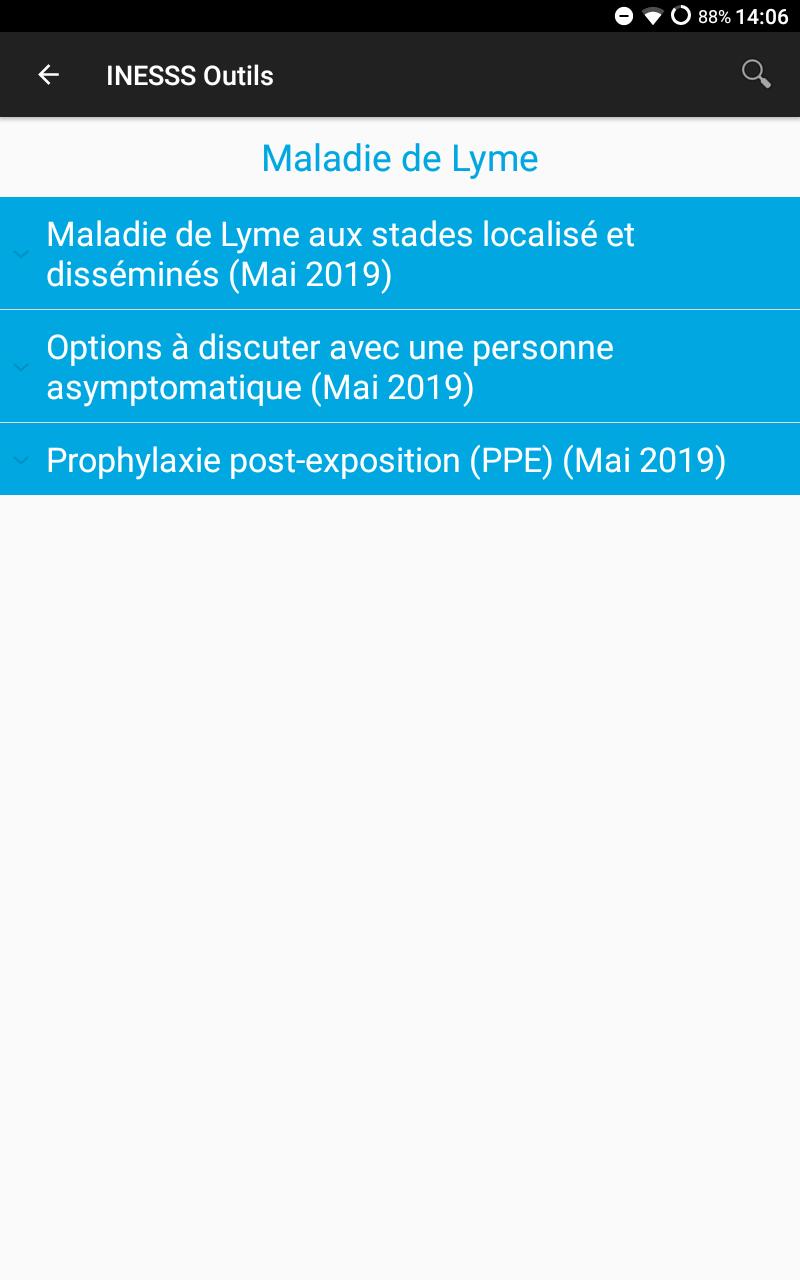This screenshot has height=1280, width=800.
Task: Expand Prophylaxie post-exposition (PPE) section
Action: 400,460
